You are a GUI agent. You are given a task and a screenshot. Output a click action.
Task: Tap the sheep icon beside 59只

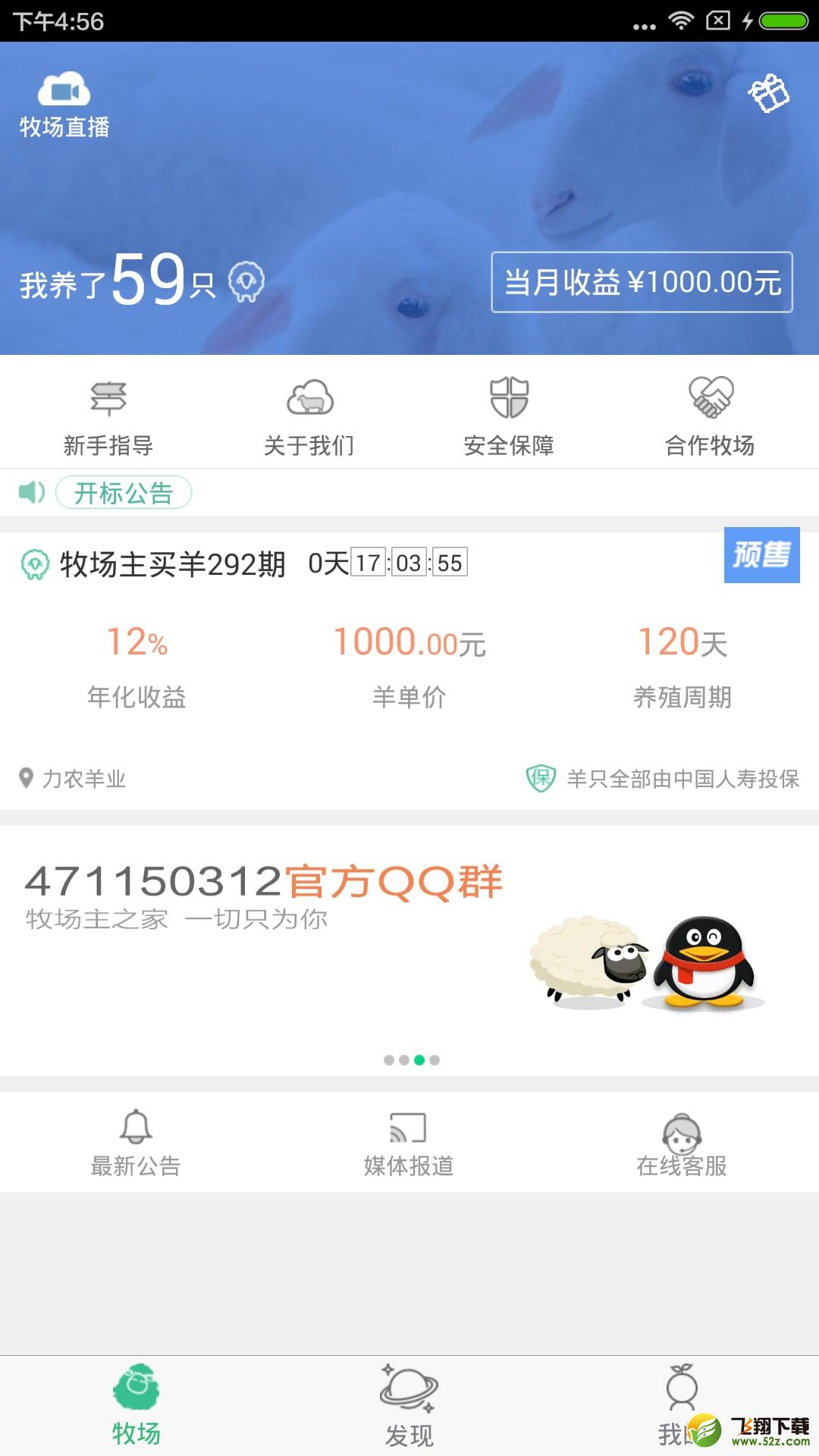(x=246, y=281)
